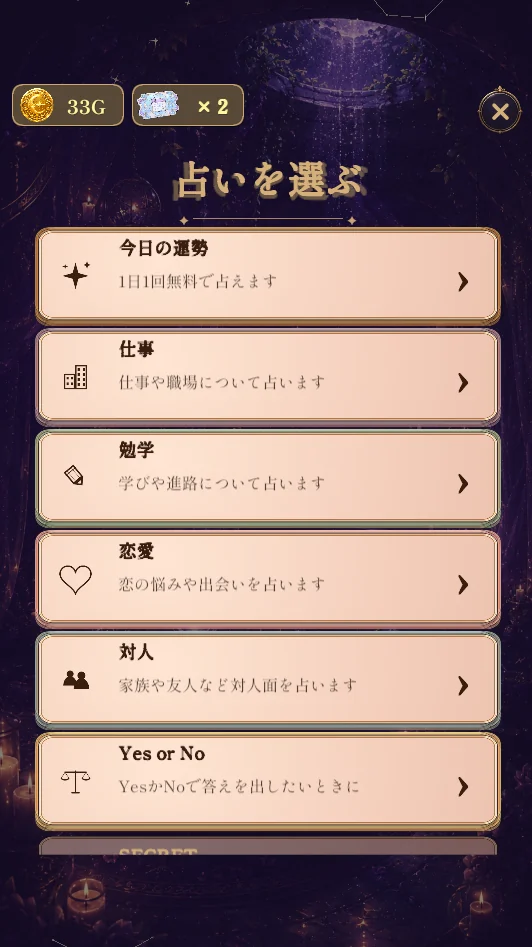Open the 33G gold coin balance

click(68, 105)
